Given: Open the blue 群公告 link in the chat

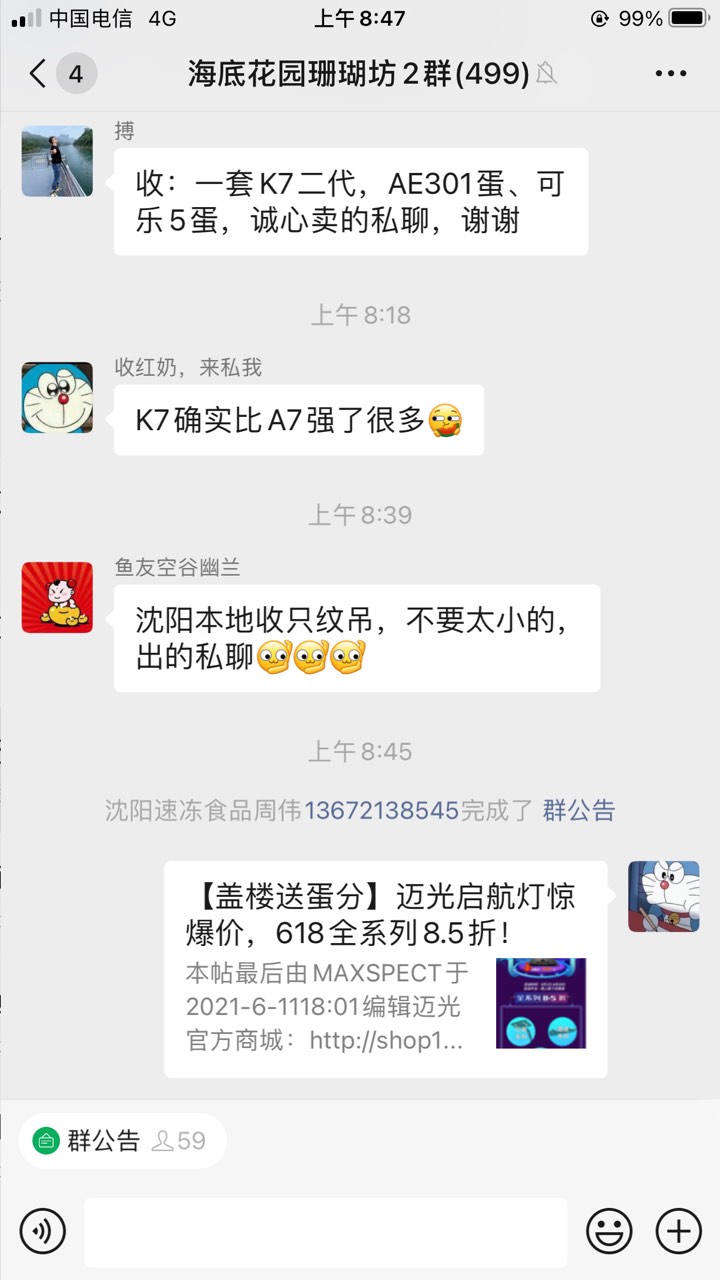Looking at the screenshot, I should (x=579, y=810).
